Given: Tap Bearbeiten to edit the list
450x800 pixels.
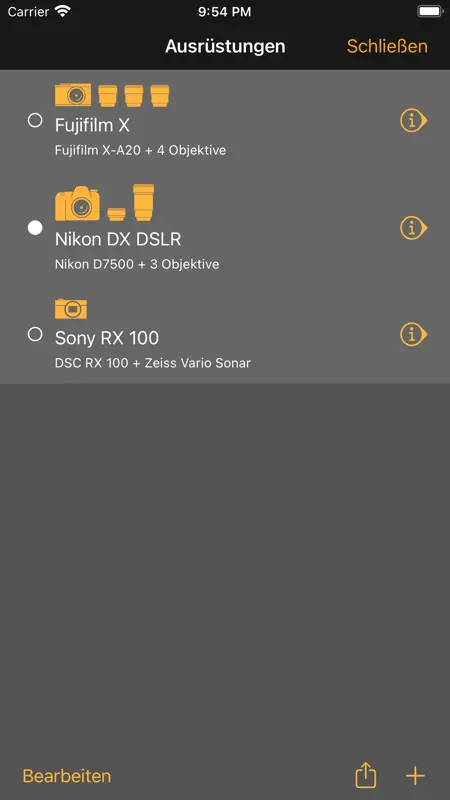Looking at the screenshot, I should pyautogui.click(x=67, y=776).
